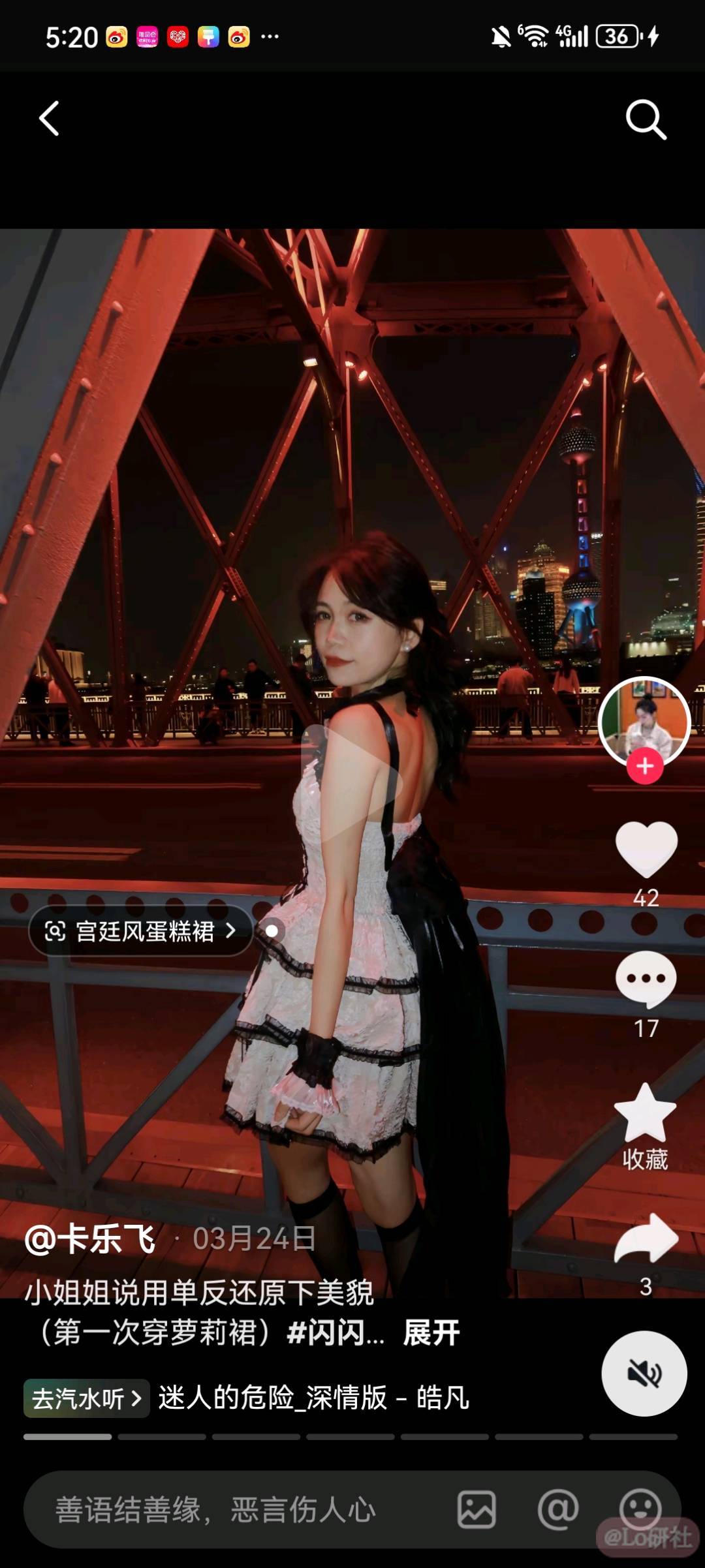Unmute the sound with the speaker button

tap(644, 1374)
